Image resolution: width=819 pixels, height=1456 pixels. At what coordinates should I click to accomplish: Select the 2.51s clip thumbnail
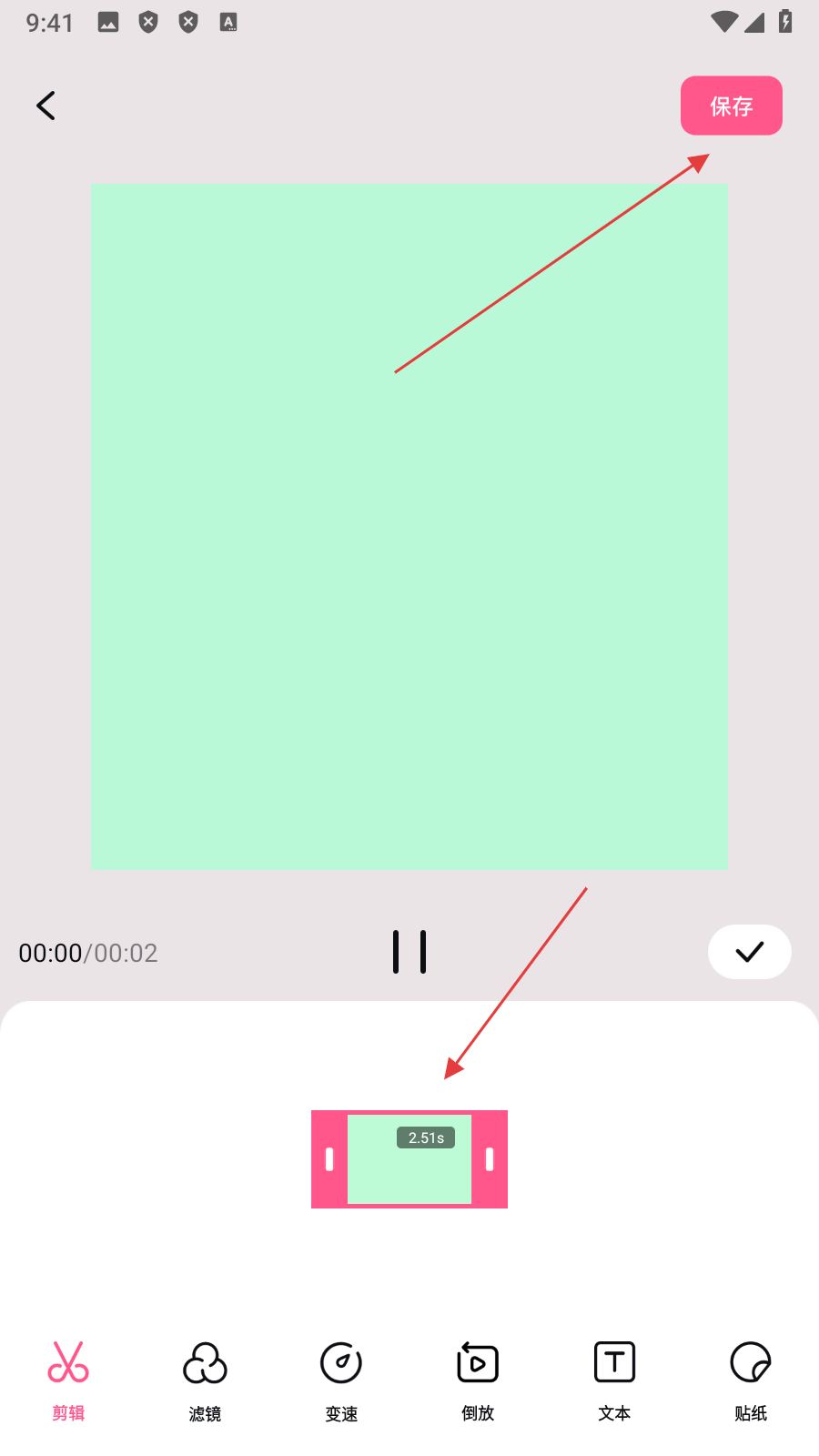[409, 1159]
